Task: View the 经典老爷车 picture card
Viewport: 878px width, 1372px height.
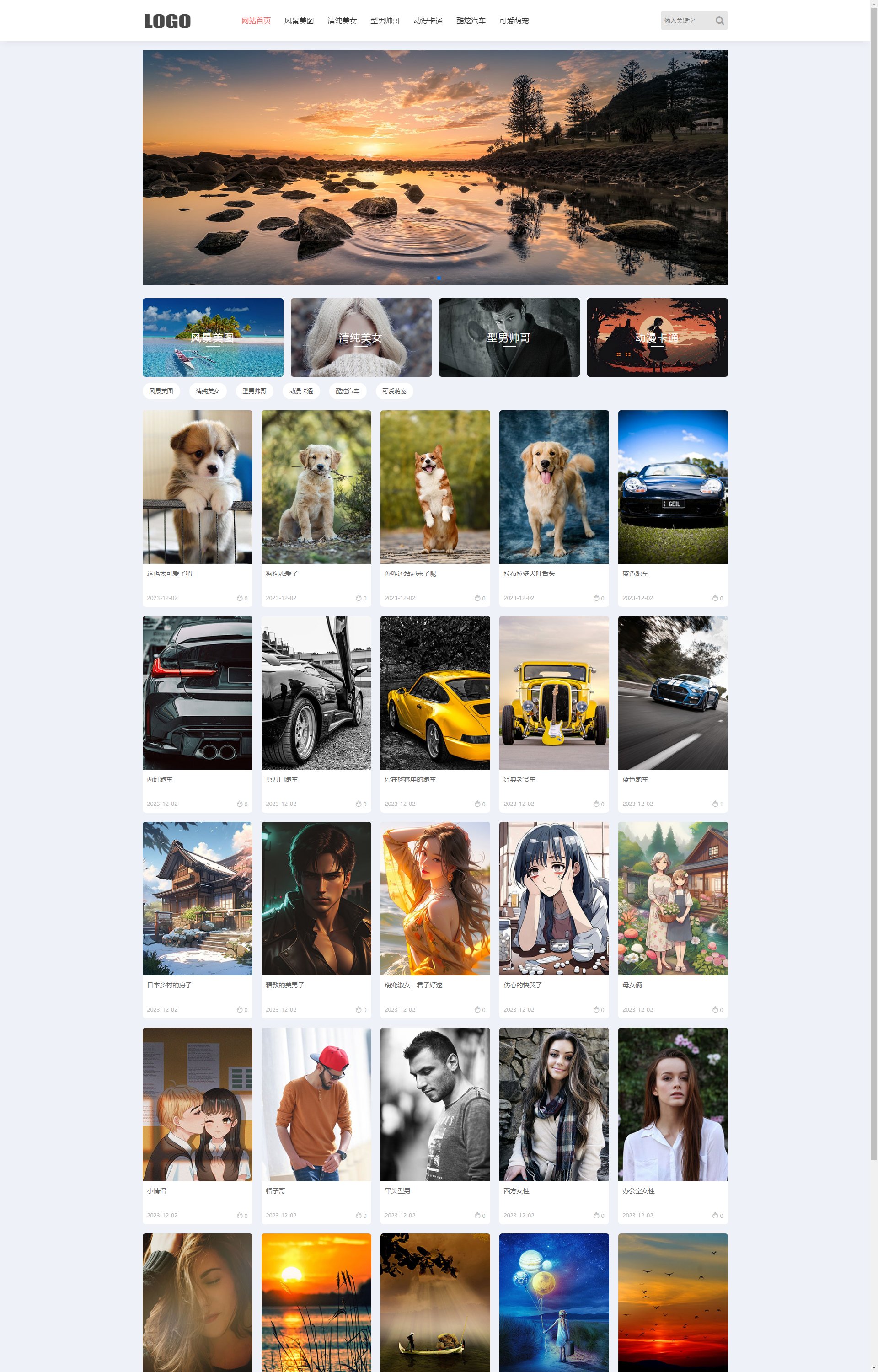Action: pyautogui.click(x=554, y=693)
